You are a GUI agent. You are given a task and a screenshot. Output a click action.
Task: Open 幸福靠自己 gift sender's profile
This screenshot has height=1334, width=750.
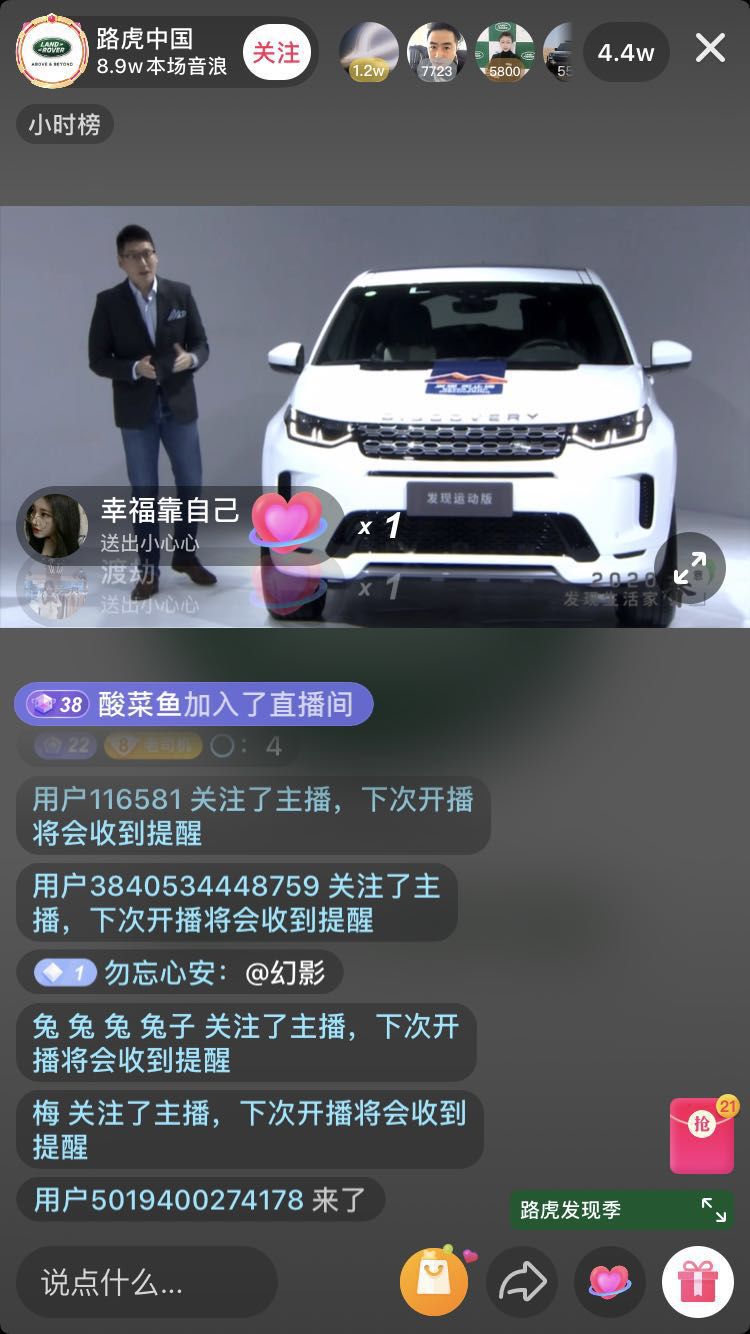(x=56, y=525)
